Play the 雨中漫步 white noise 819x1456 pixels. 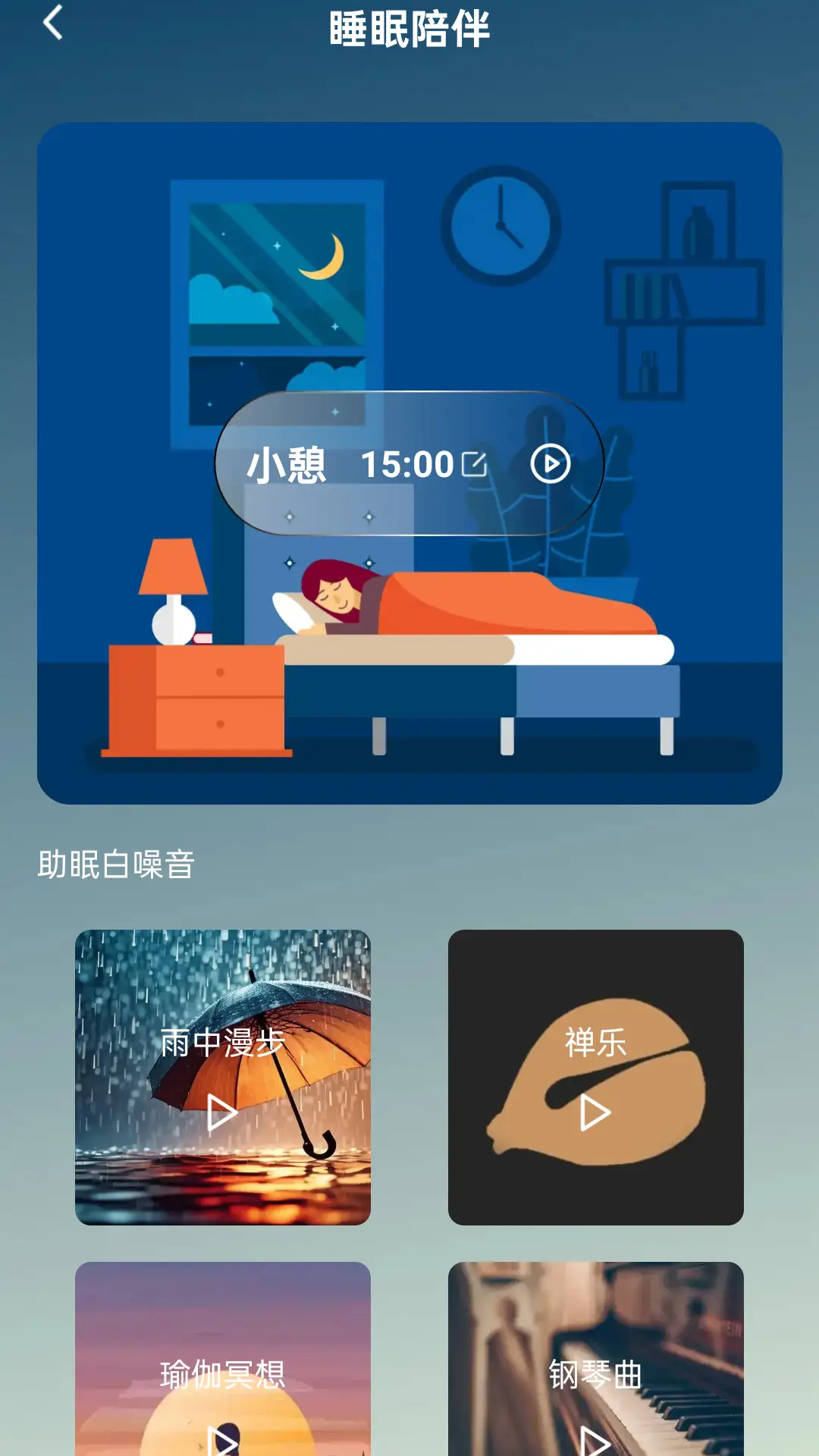222,1113
